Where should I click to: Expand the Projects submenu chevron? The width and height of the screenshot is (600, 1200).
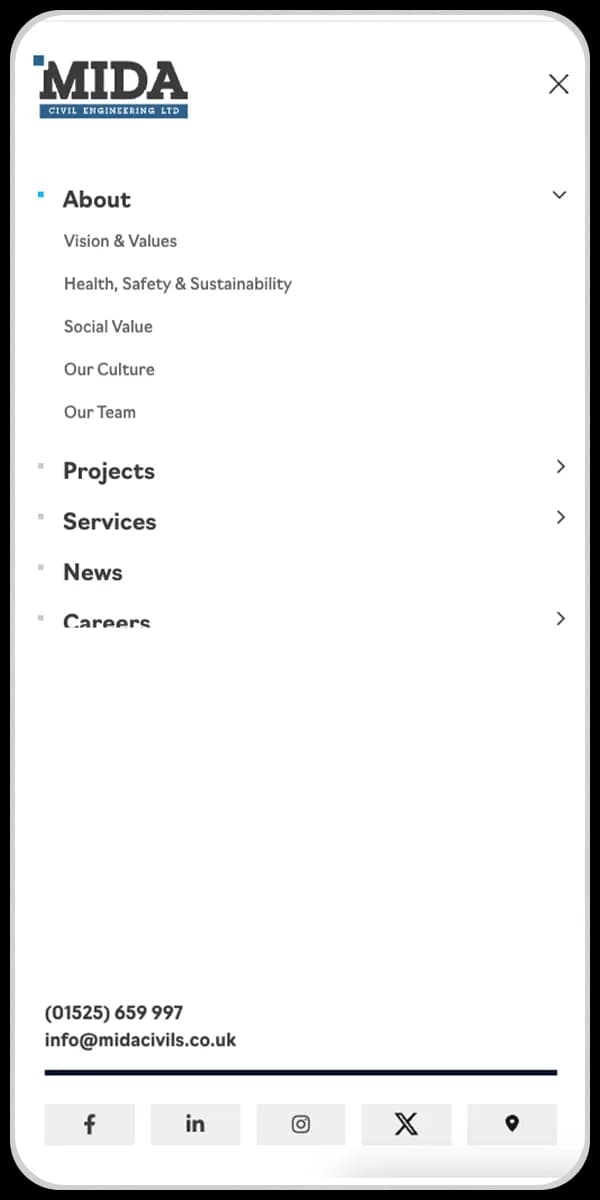coord(561,467)
